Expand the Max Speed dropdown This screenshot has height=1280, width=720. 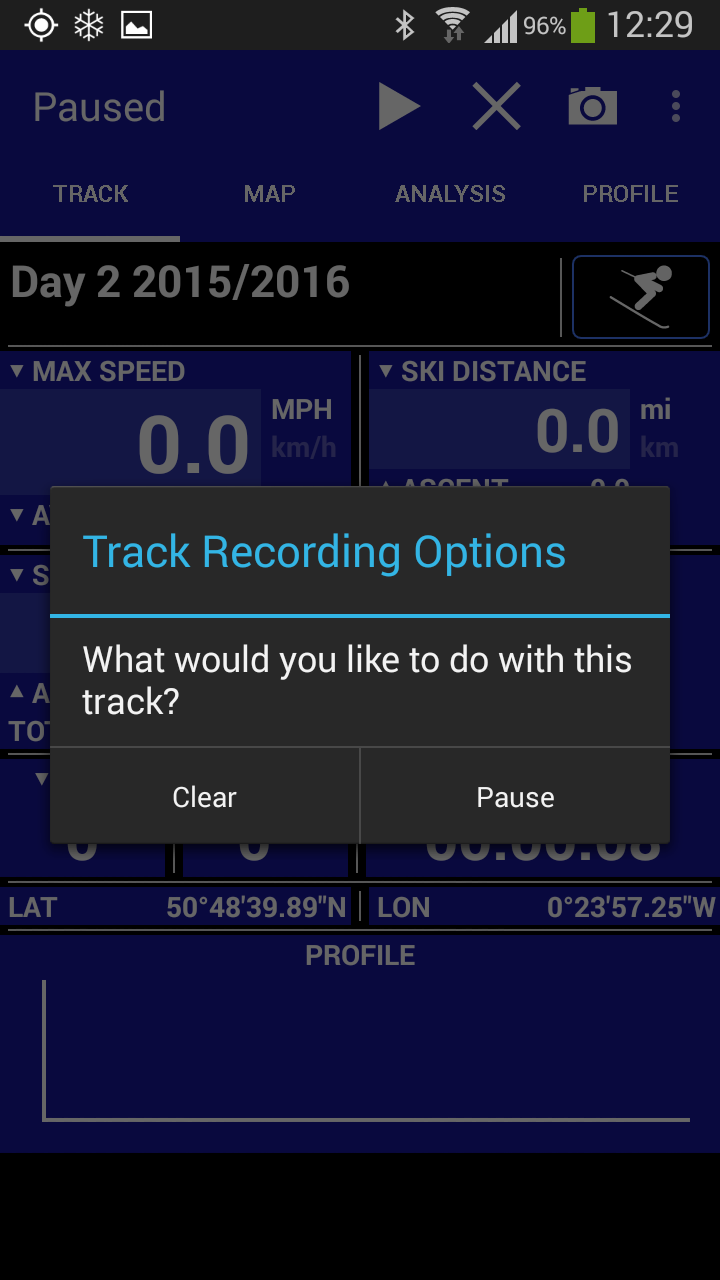(98, 372)
